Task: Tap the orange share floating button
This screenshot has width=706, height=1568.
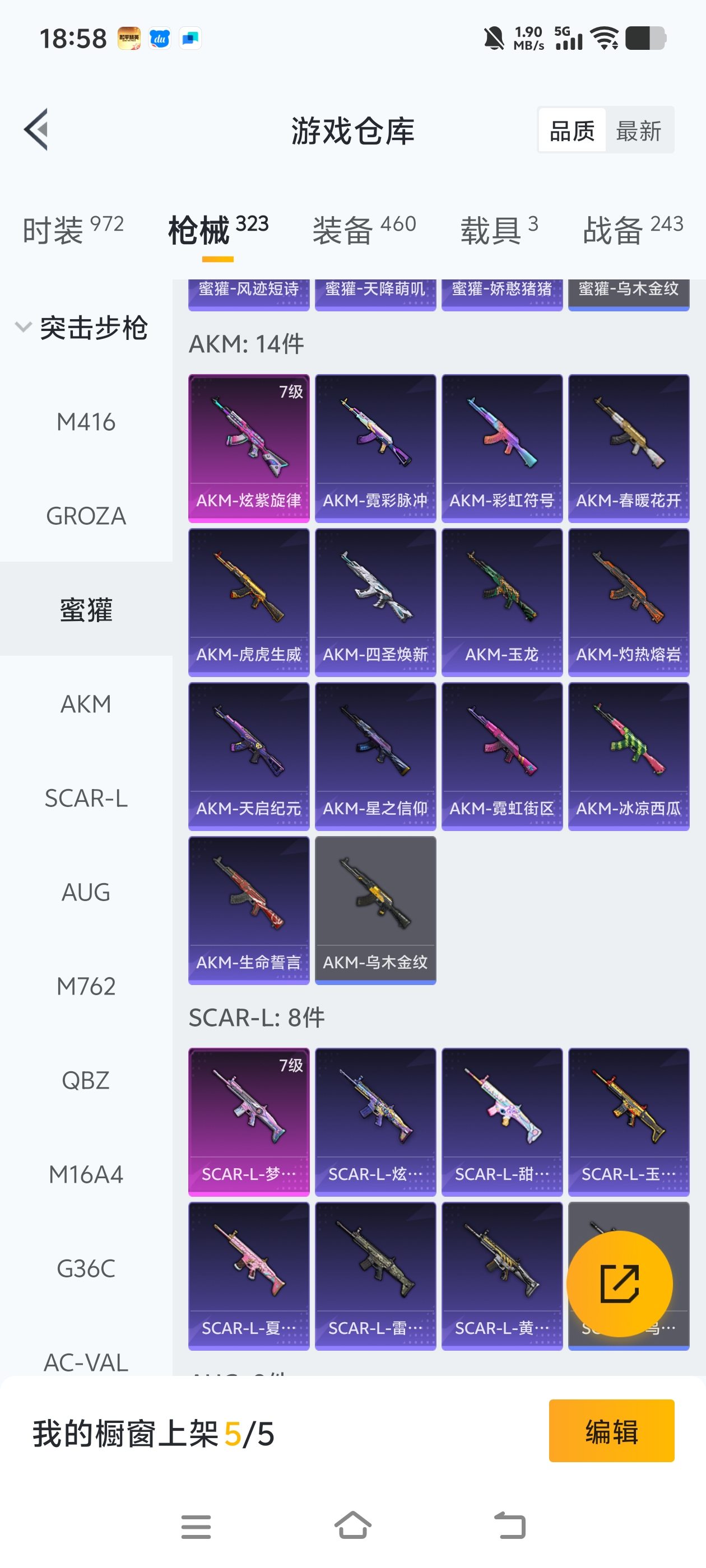Action: [x=619, y=1284]
